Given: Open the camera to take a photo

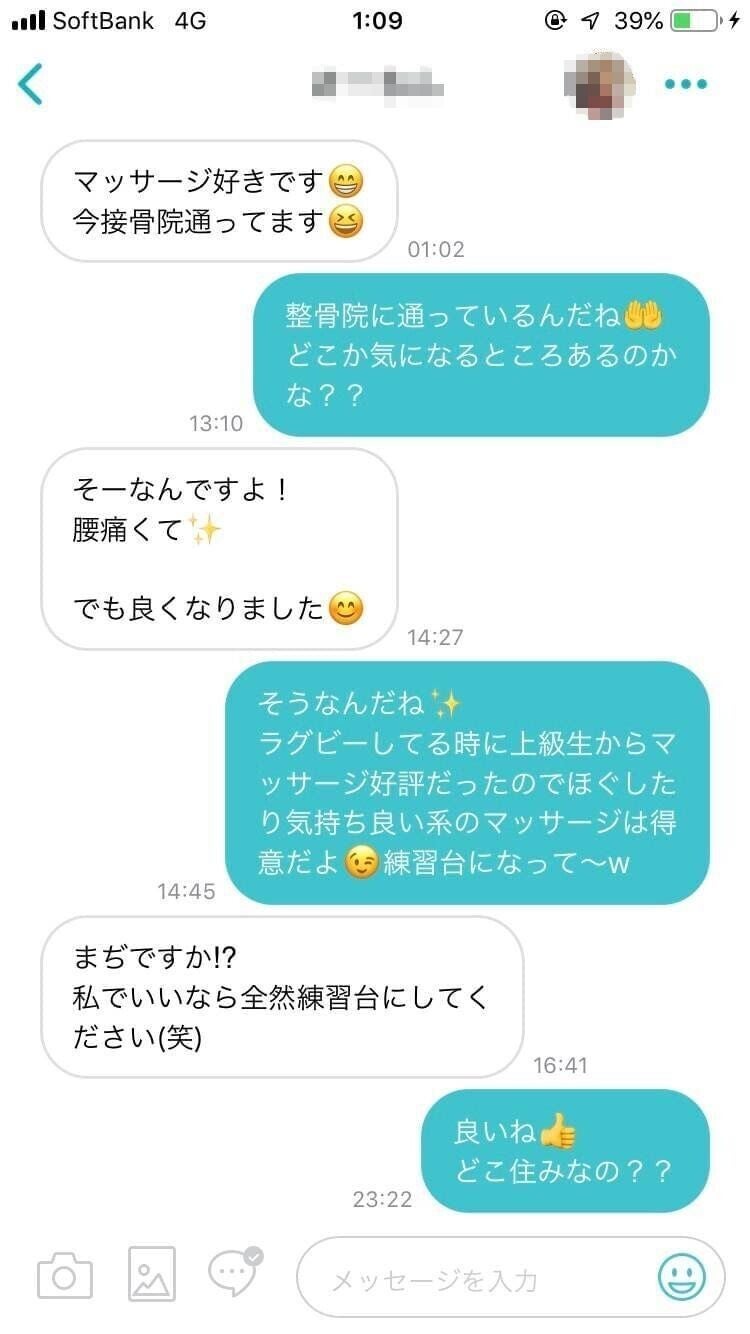Looking at the screenshot, I should [65, 1276].
